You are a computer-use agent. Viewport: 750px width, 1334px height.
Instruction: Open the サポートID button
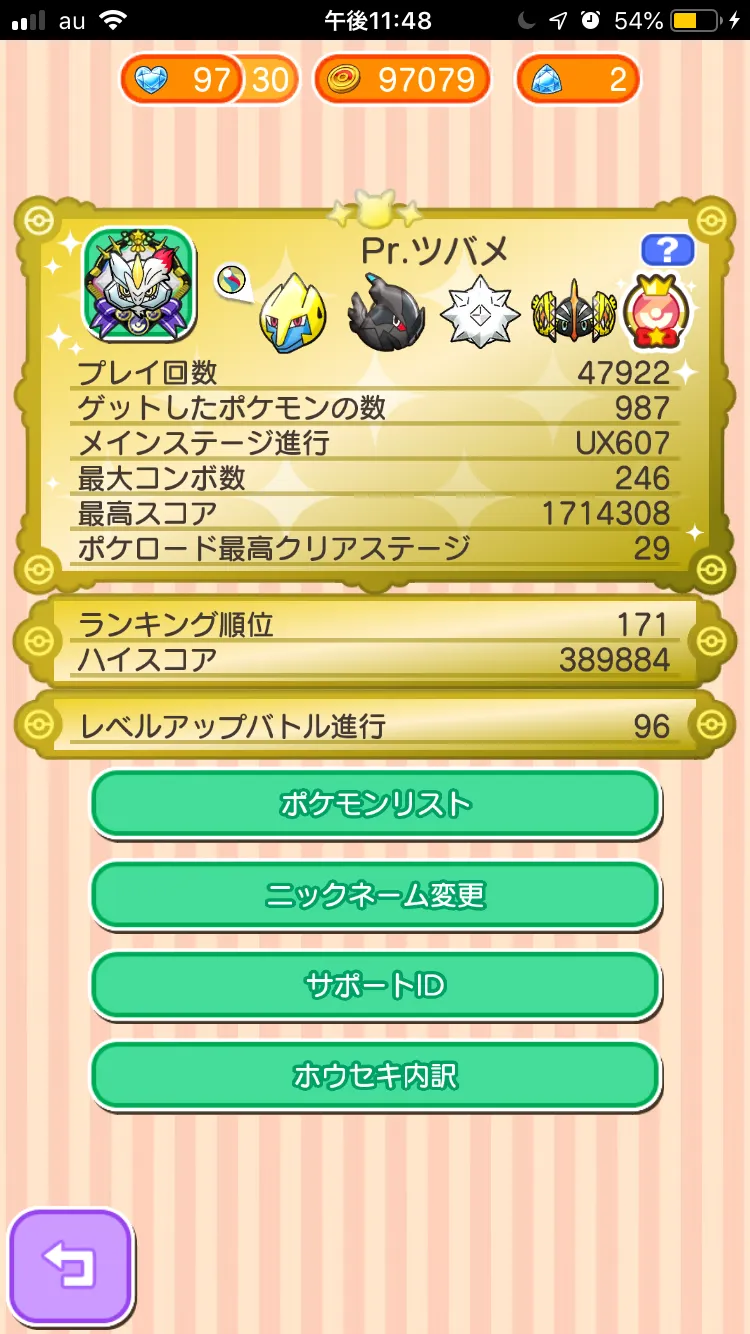coord(375,985)
